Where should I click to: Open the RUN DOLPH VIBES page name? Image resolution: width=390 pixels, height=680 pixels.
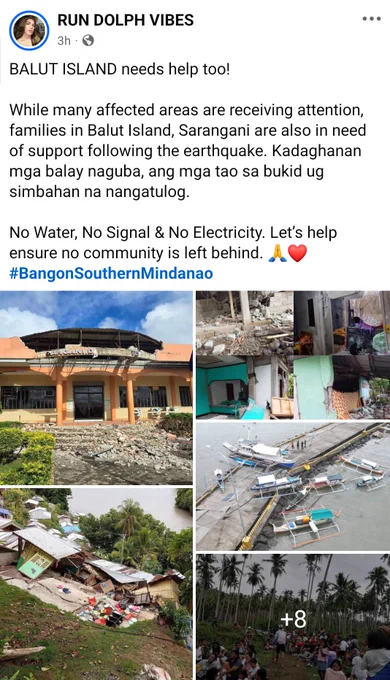pyautogui.click(x=125, y=20)
